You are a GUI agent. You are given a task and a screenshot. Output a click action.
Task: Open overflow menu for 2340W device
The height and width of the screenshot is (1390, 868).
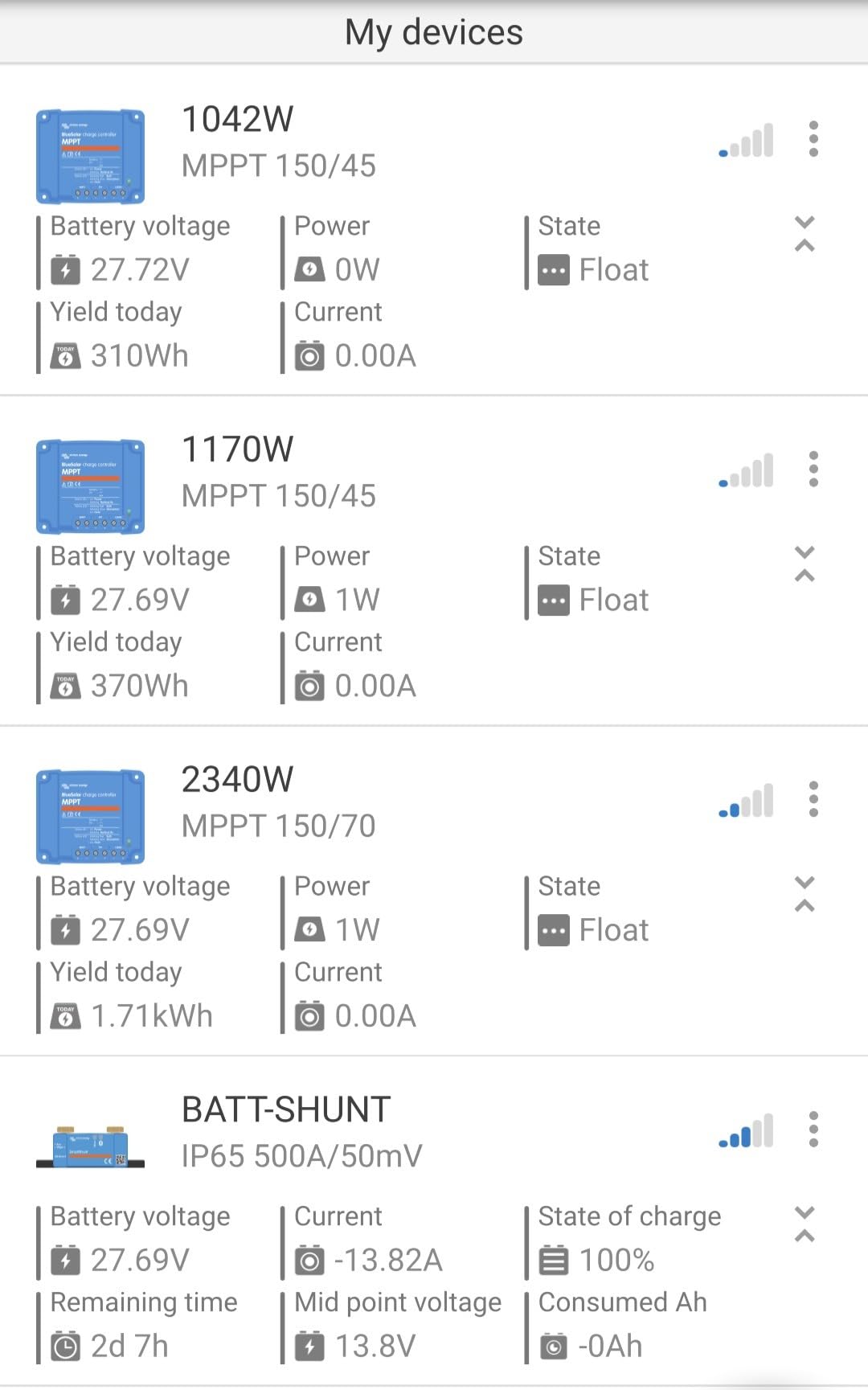(x=813, y=799)
